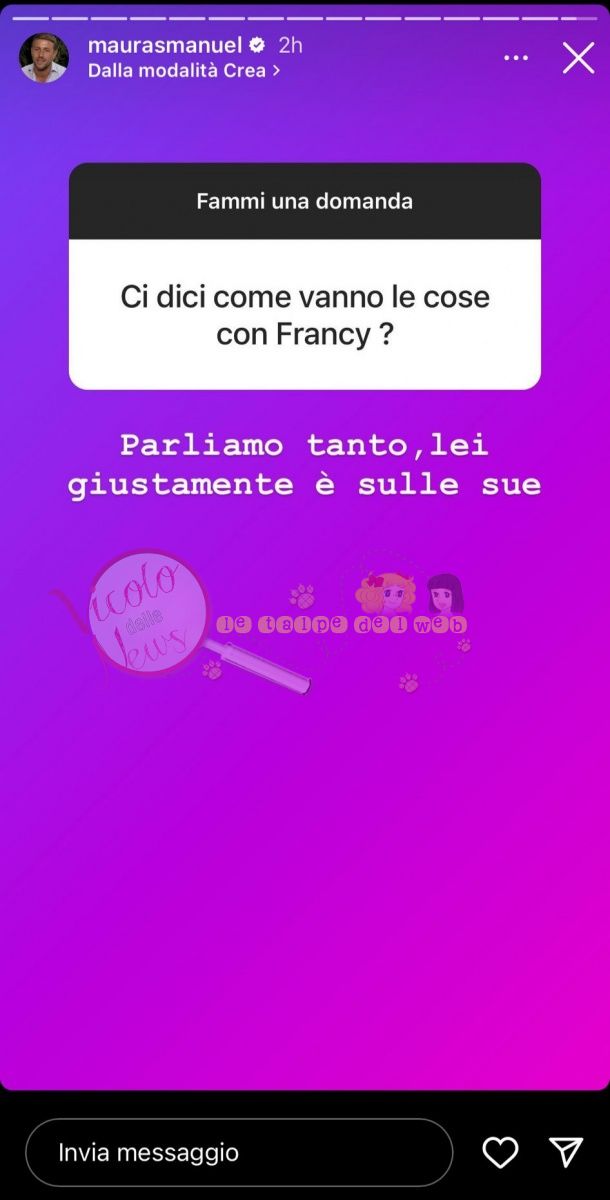610x1200 pixels.
Task: Open maurasmanuel username link
Action: (x=165, y=45)
